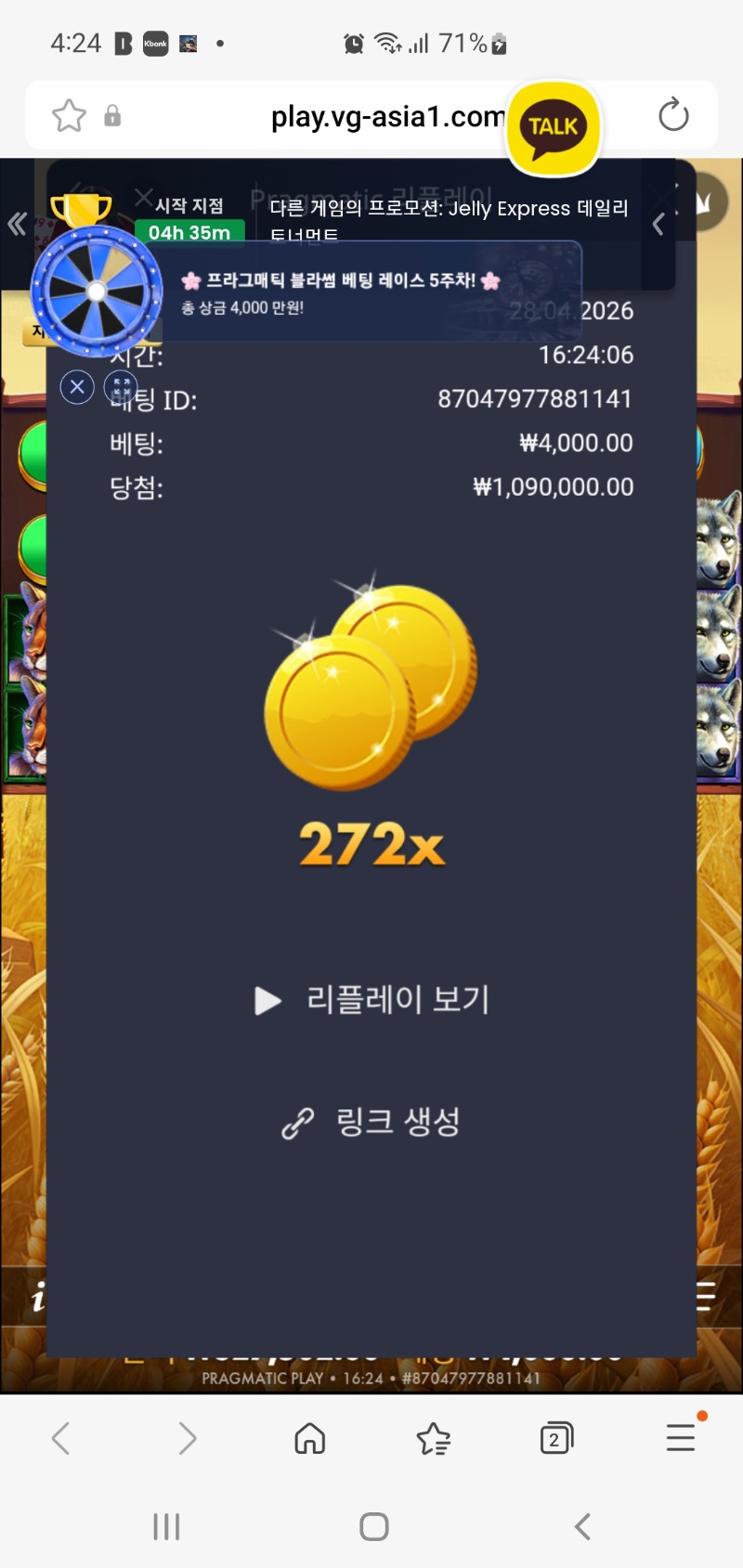The width and height of the screenshot is (743, 1568).
Task: Bookmark this page with the star
Action: pyautogui.click(x=69, y=116)
